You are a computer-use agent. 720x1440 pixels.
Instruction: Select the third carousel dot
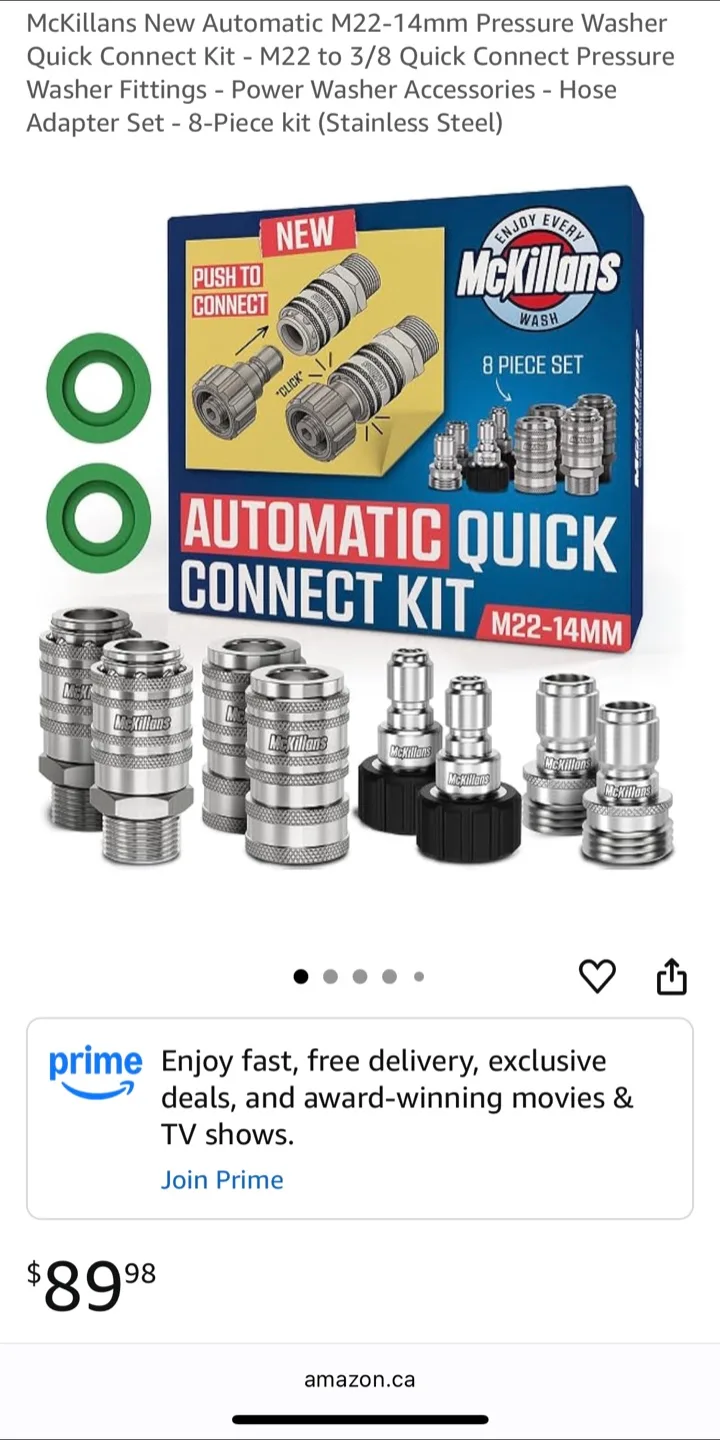(359, 977)
